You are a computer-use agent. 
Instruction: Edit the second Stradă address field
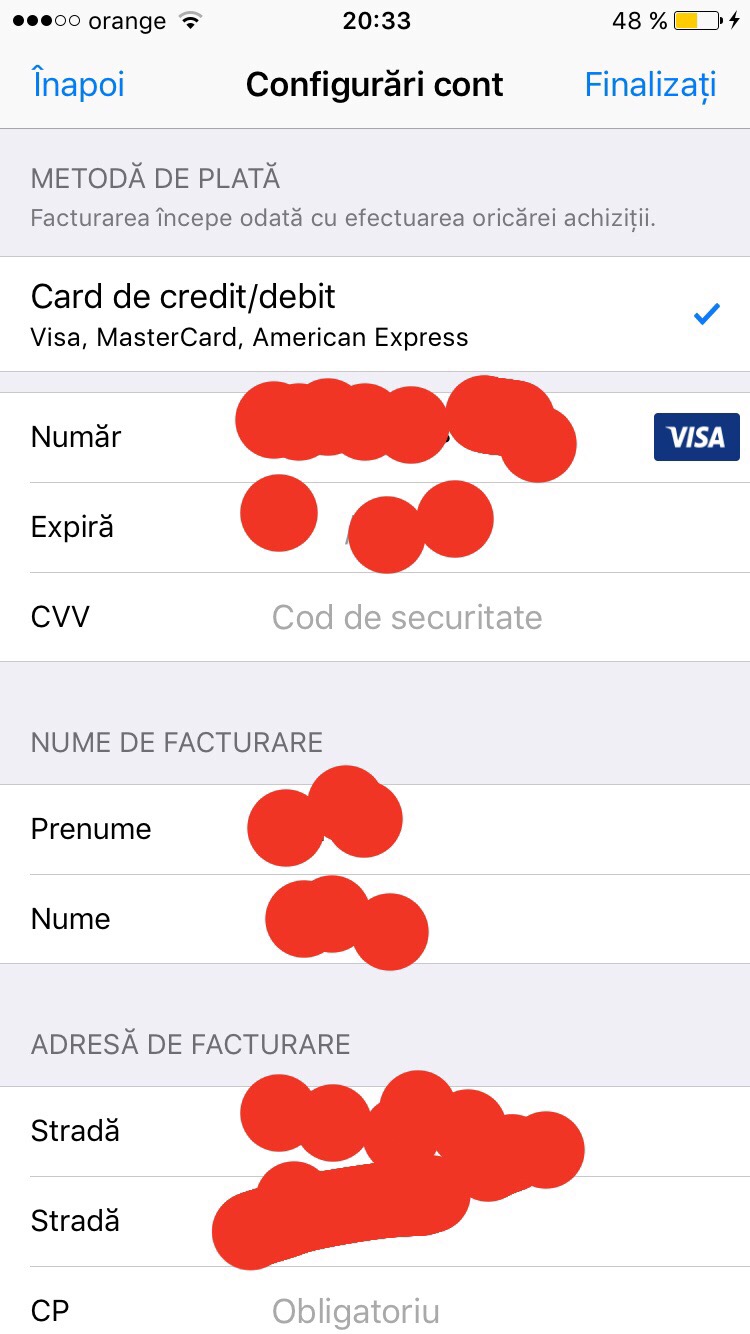440,1221
